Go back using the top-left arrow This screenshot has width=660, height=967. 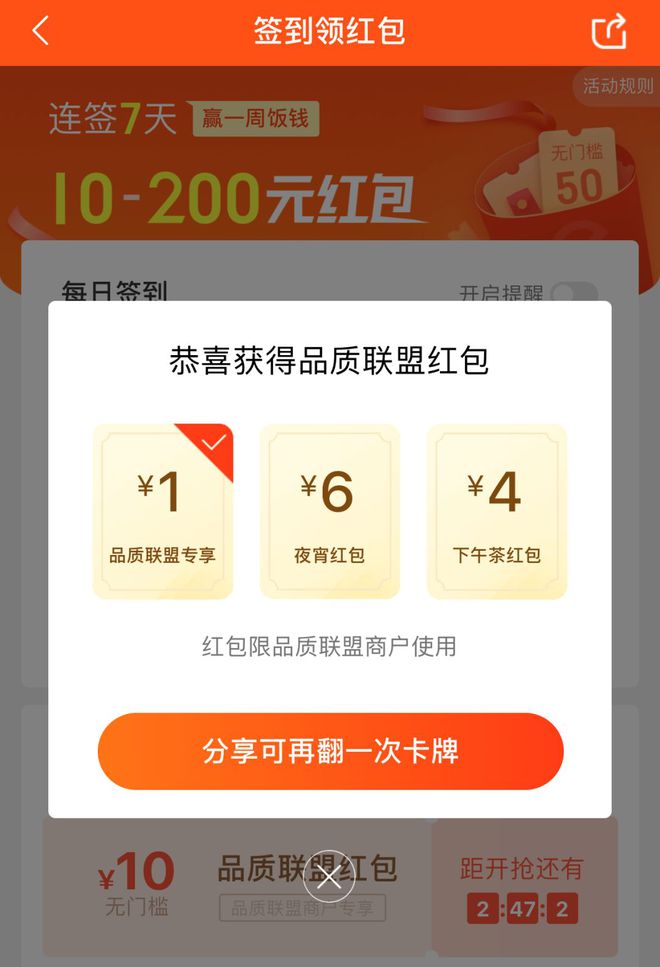pos(40,31)
